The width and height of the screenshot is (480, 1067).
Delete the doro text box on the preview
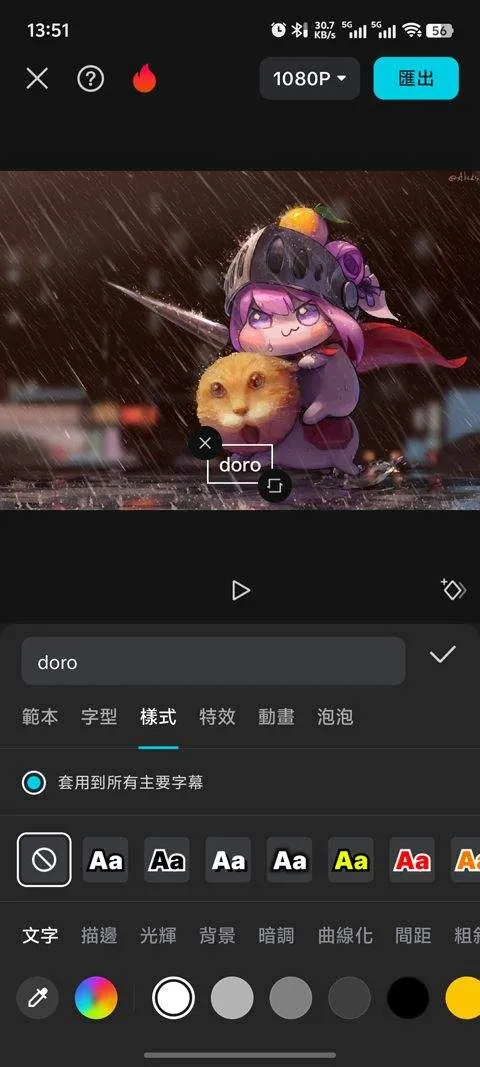click(x=205, y=444)
